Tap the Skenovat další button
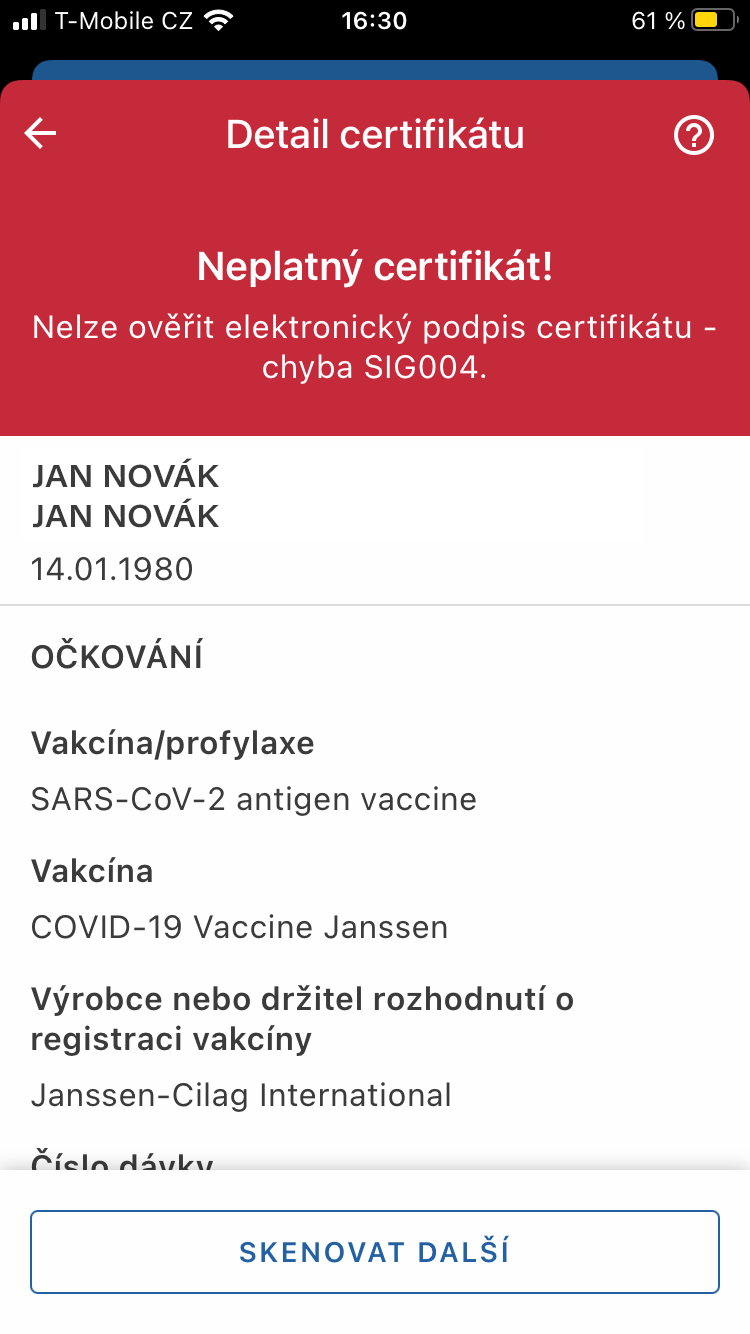The width and height of the screenshot is (750, 1334). 375,1252
